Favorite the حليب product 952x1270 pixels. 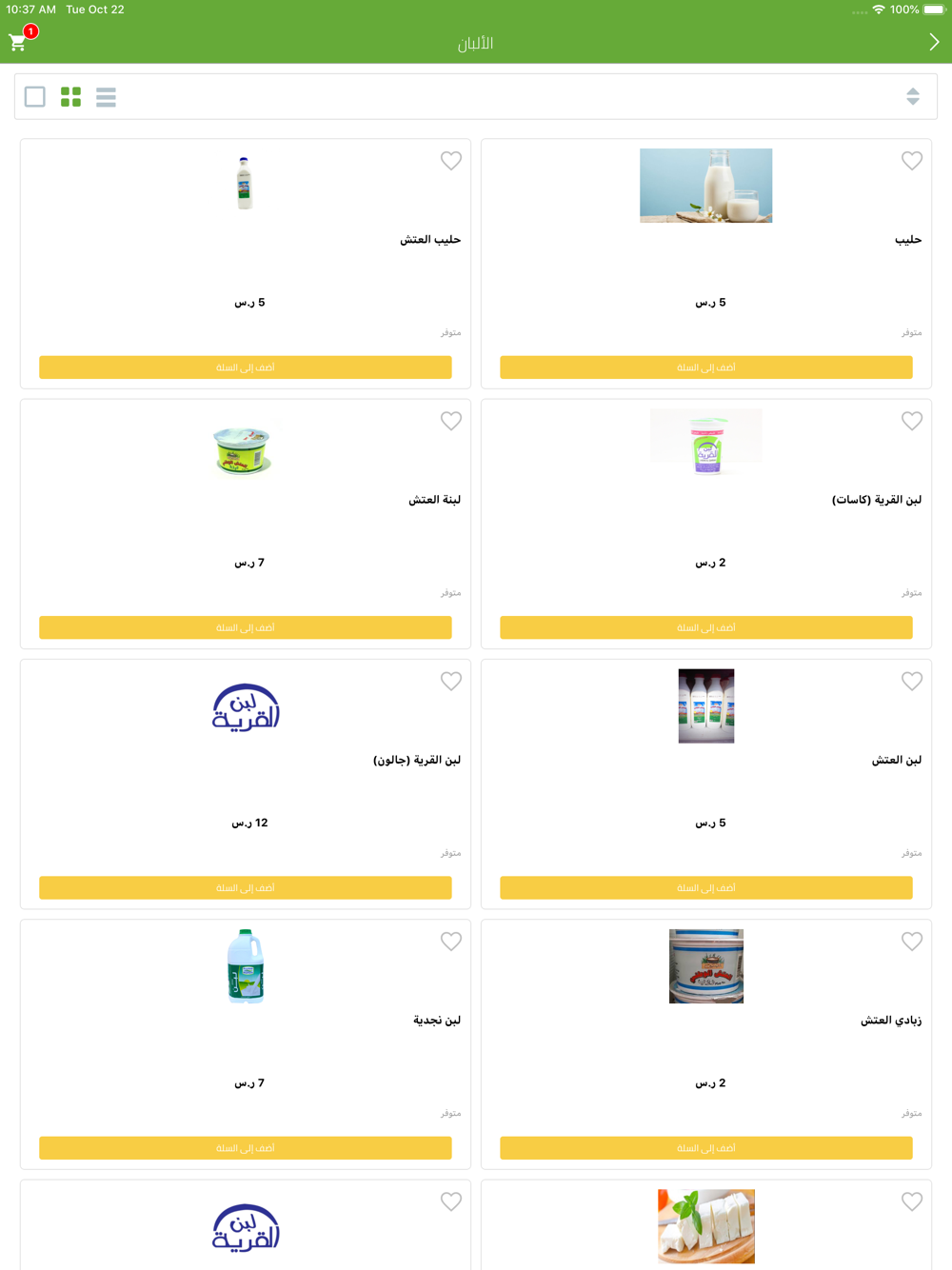click(912, 161)
